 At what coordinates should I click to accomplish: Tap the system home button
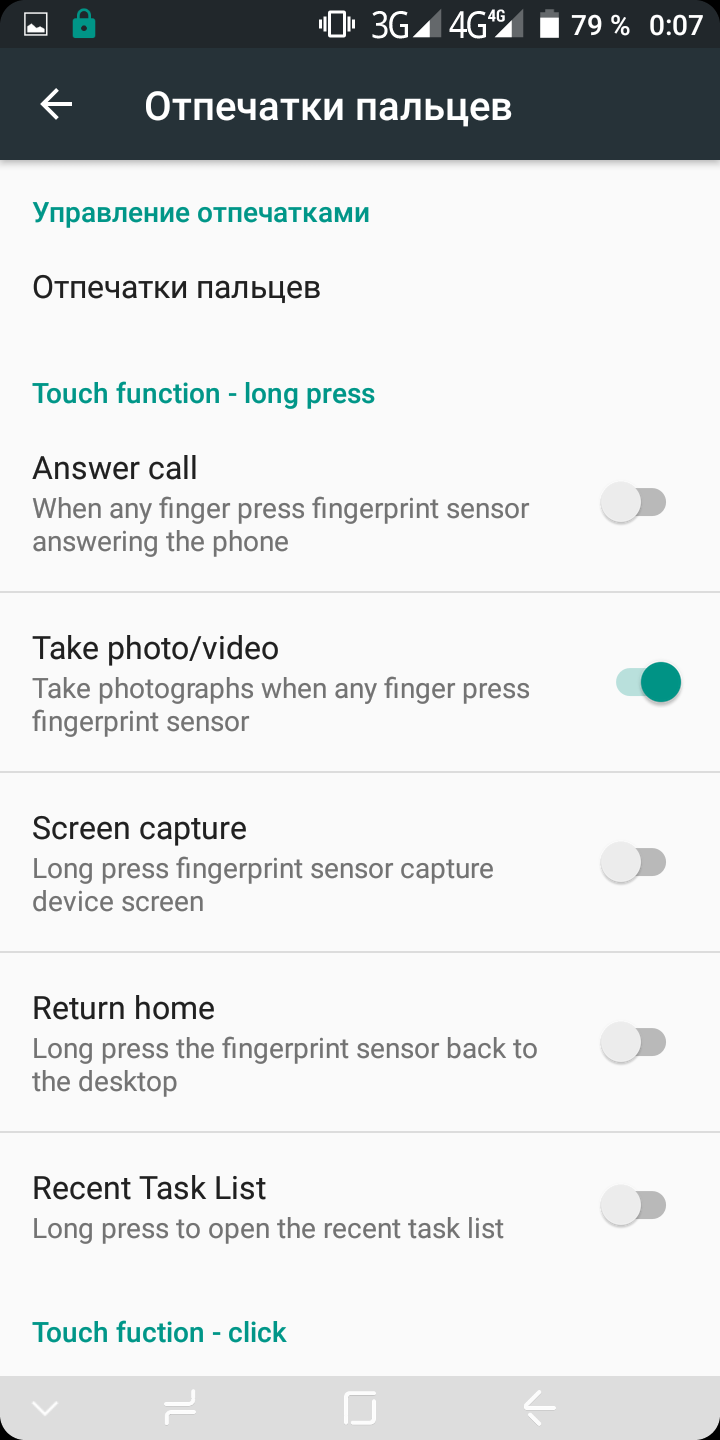(x=360, y=1408)
